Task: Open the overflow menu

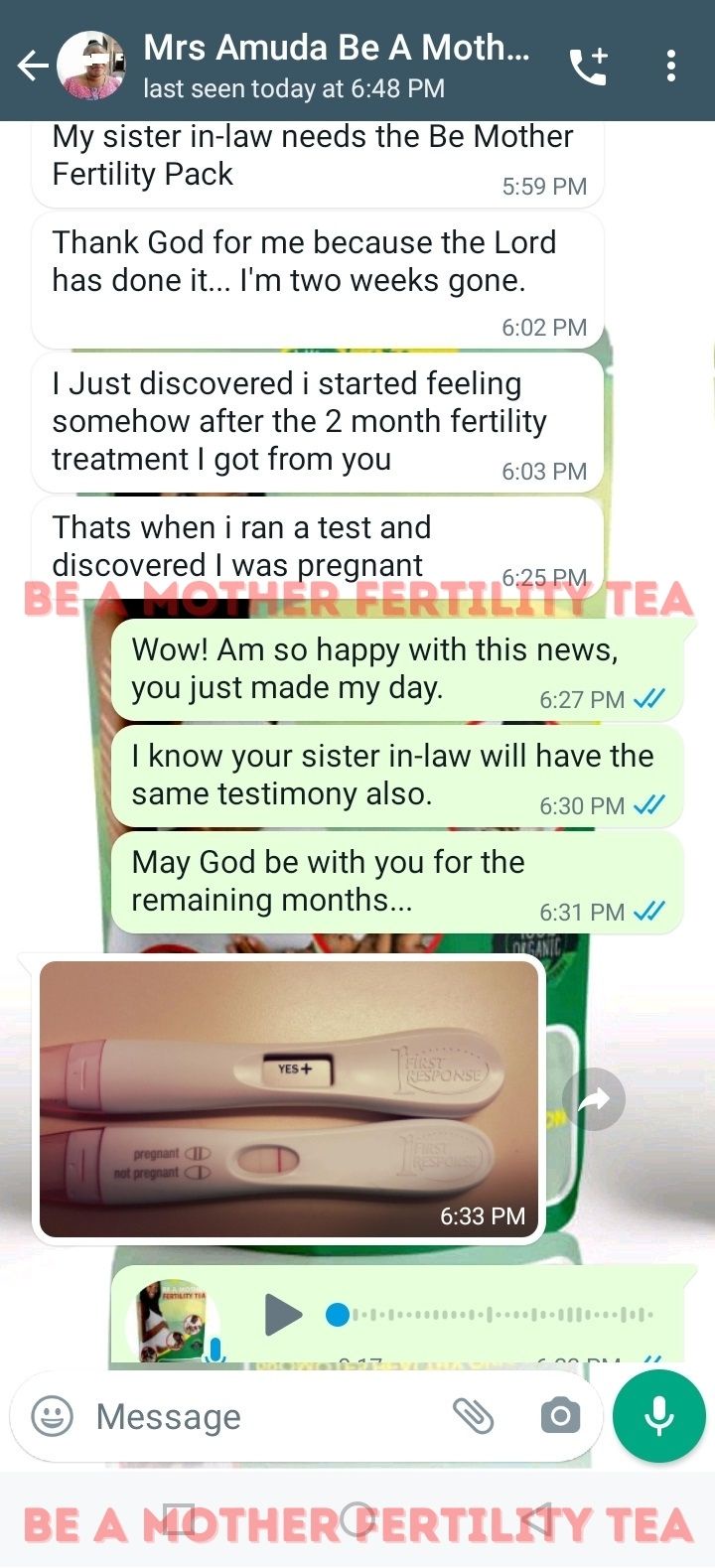Action: 671,67
